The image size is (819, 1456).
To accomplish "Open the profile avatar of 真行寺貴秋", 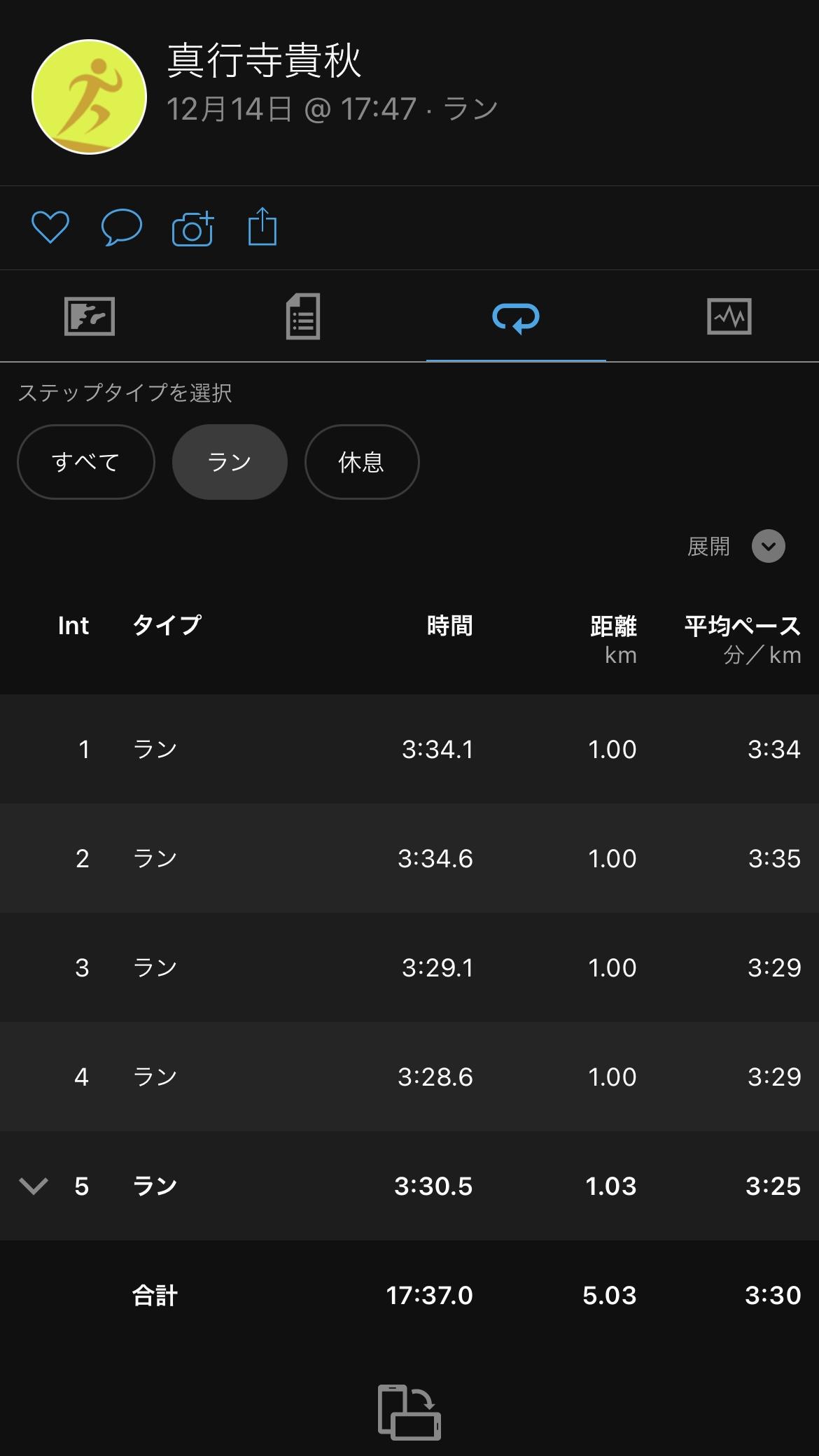I will point(89,97).
